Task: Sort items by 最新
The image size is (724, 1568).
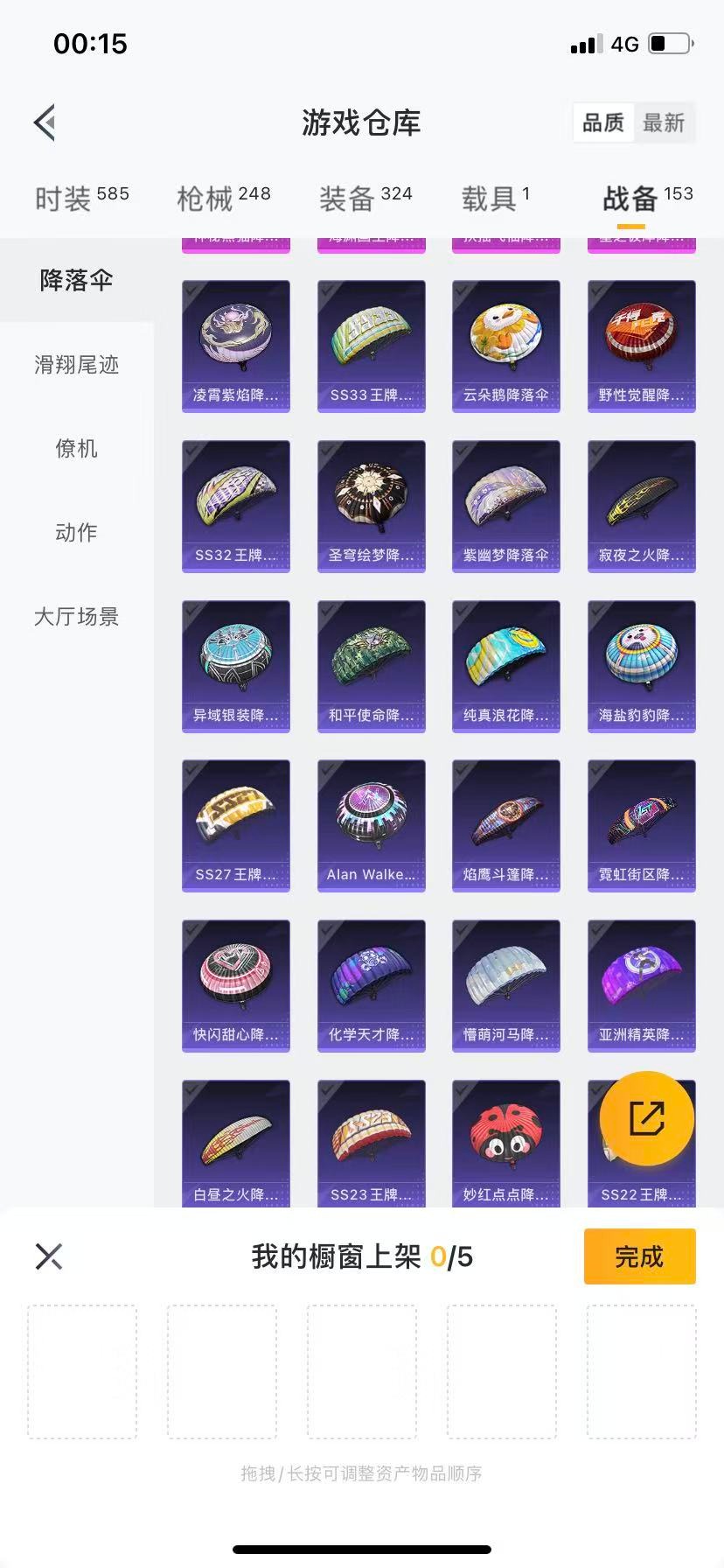Action: [664, 122]
